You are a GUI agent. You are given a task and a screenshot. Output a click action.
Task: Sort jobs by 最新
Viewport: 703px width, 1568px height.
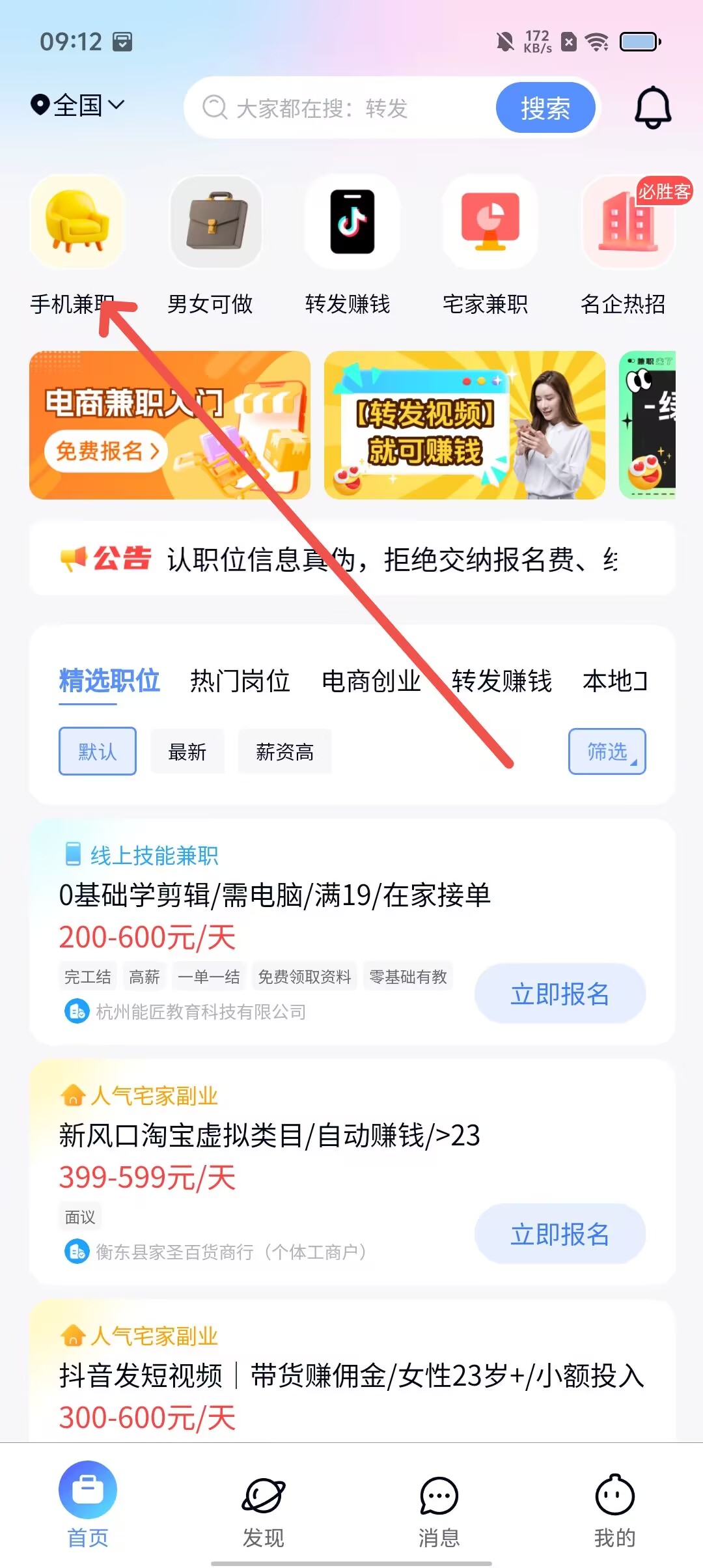click(187, 752)
